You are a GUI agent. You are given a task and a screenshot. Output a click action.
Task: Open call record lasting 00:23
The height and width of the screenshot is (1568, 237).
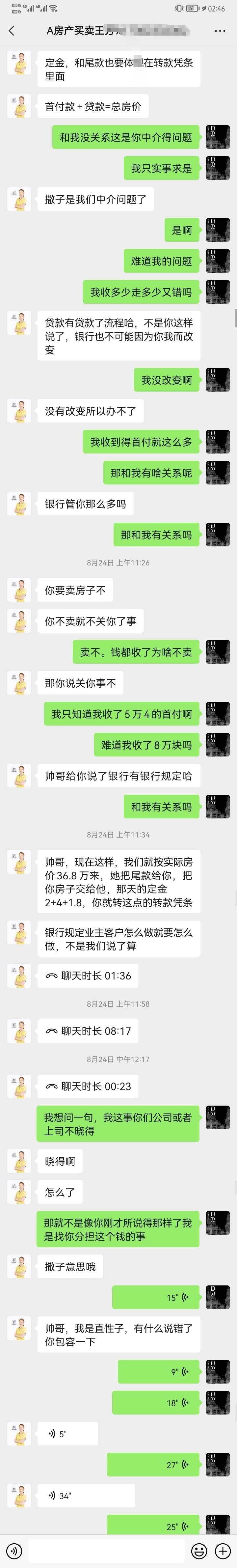[x=88, y=1086]
